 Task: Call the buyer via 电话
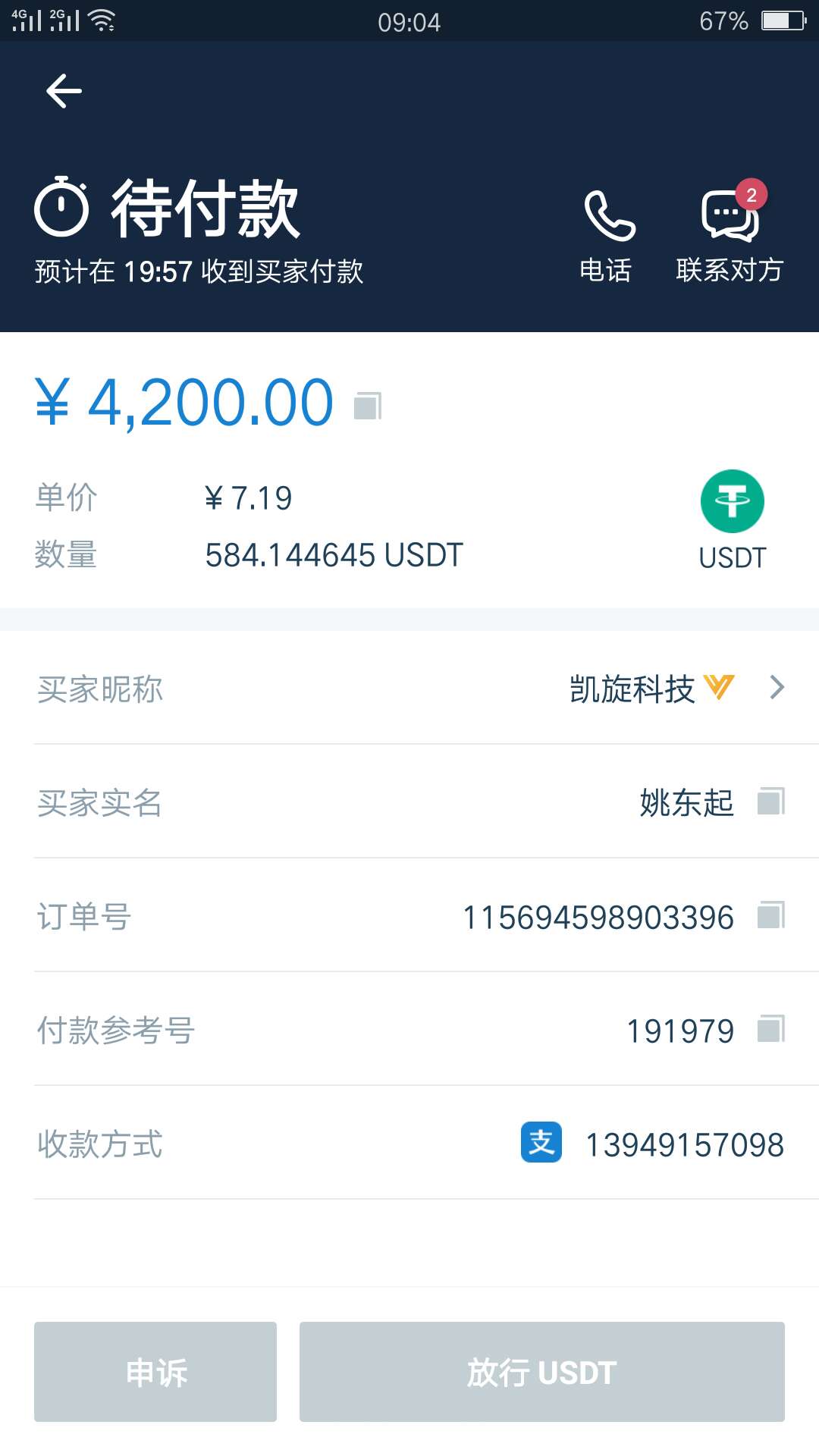click(x=607, y=235)
